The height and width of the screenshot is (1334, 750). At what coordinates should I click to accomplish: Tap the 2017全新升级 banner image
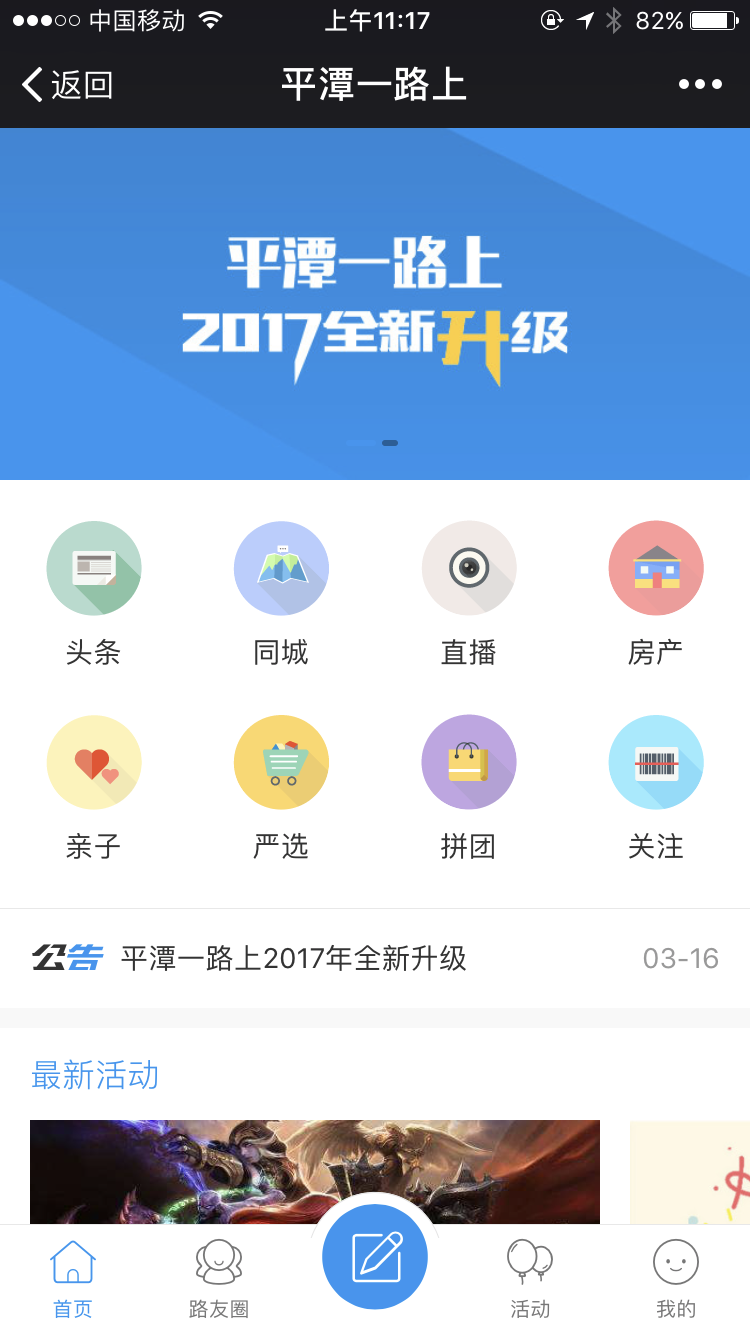[375, 300]
